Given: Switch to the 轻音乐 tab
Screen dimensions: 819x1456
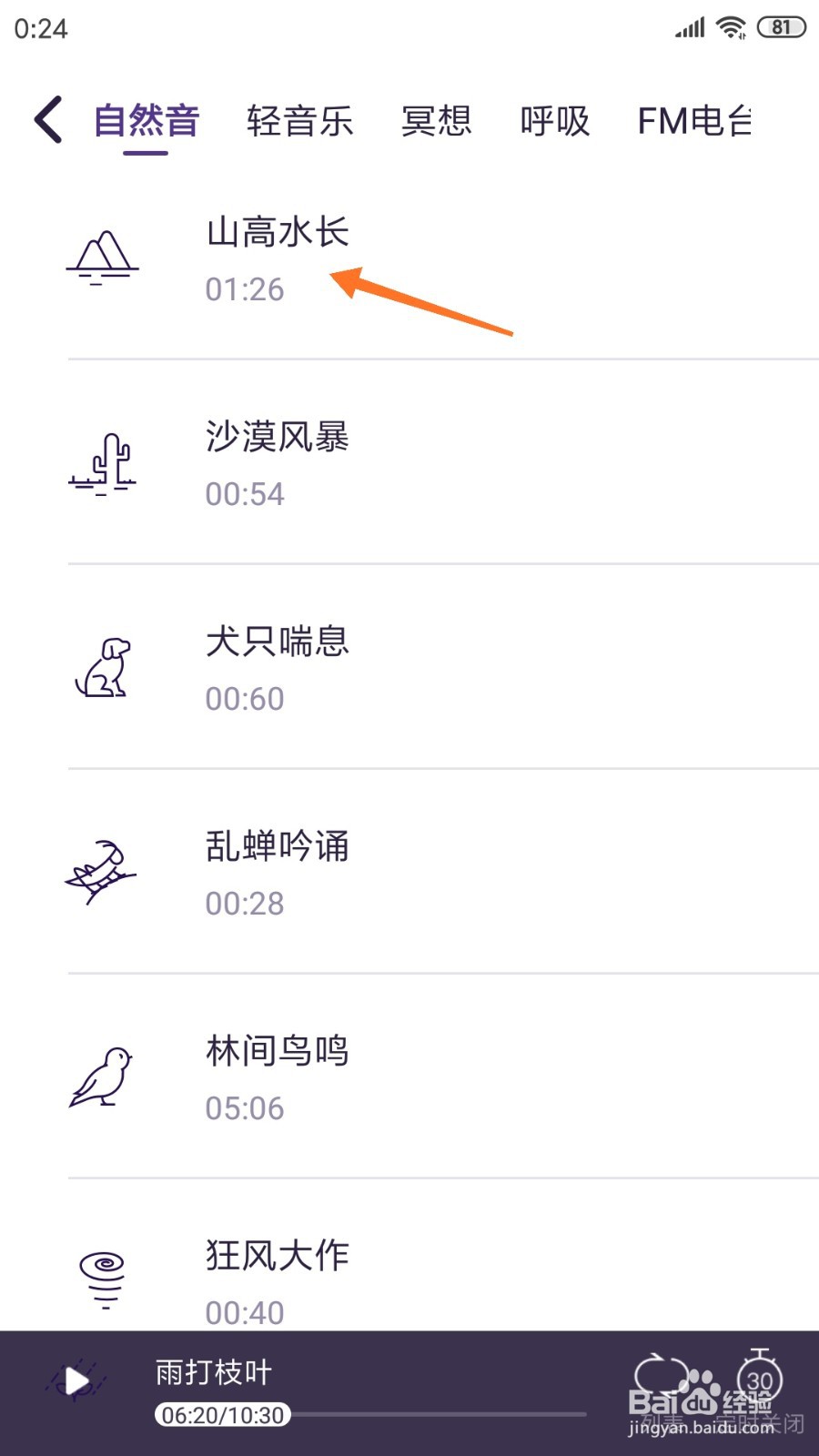Looking at the screenshot, I should 299,120.
